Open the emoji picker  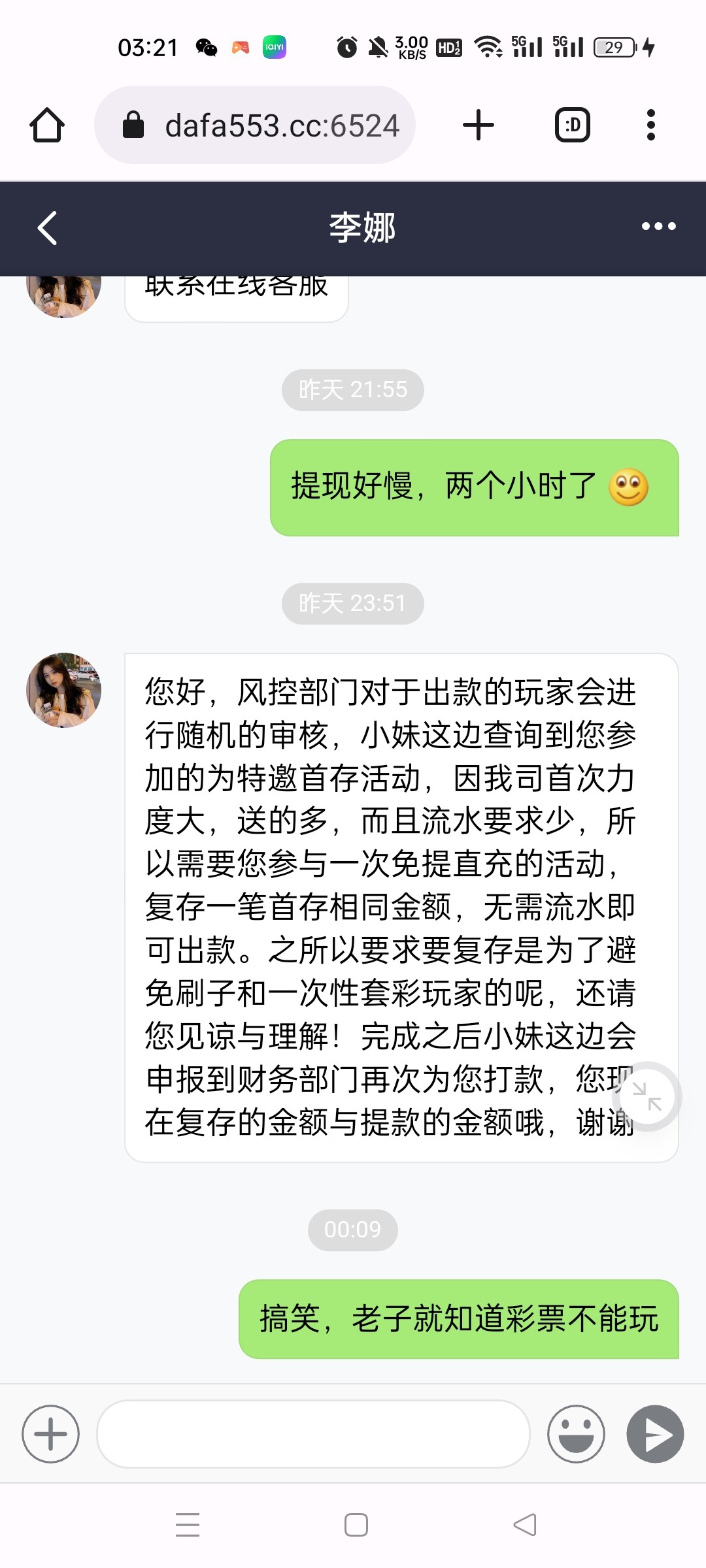[x=576, y=1434]
